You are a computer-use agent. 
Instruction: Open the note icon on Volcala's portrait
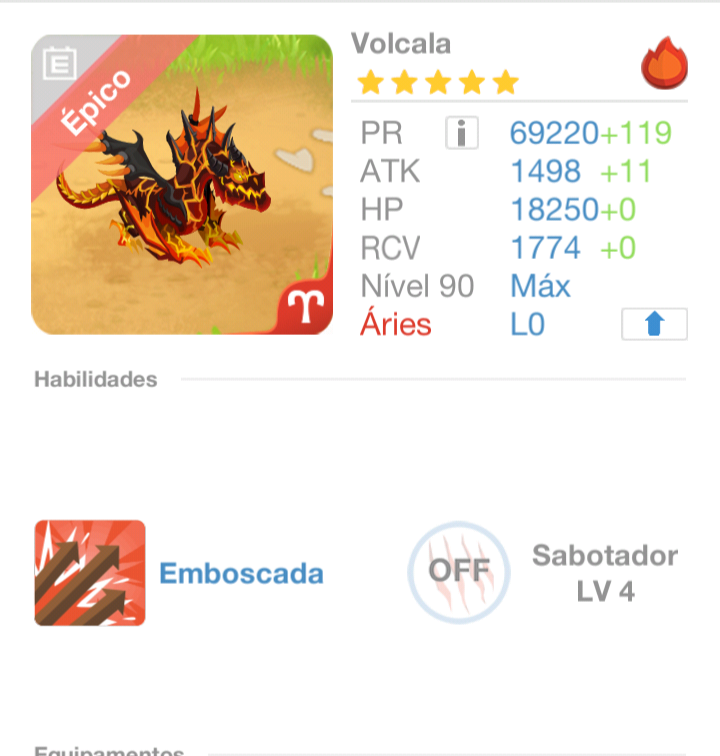[x=59, y=65]
